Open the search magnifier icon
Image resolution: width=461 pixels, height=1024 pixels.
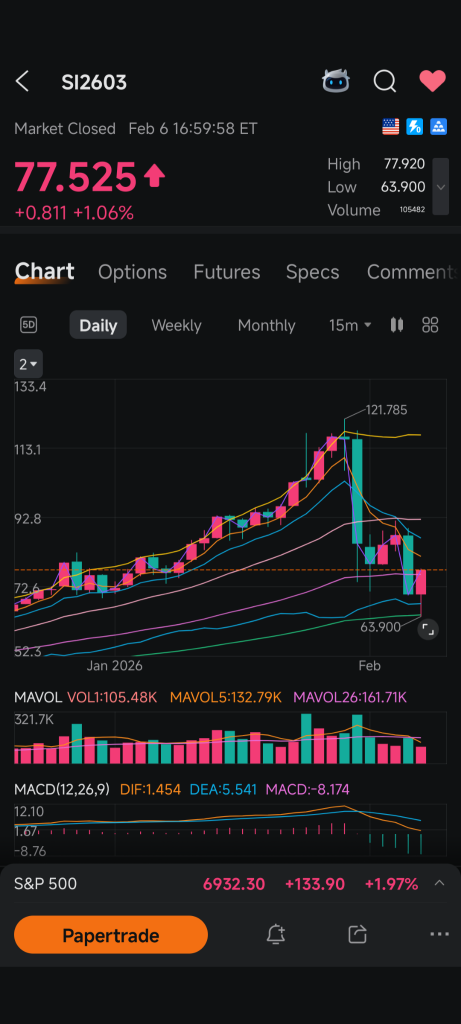coord(385,82)
